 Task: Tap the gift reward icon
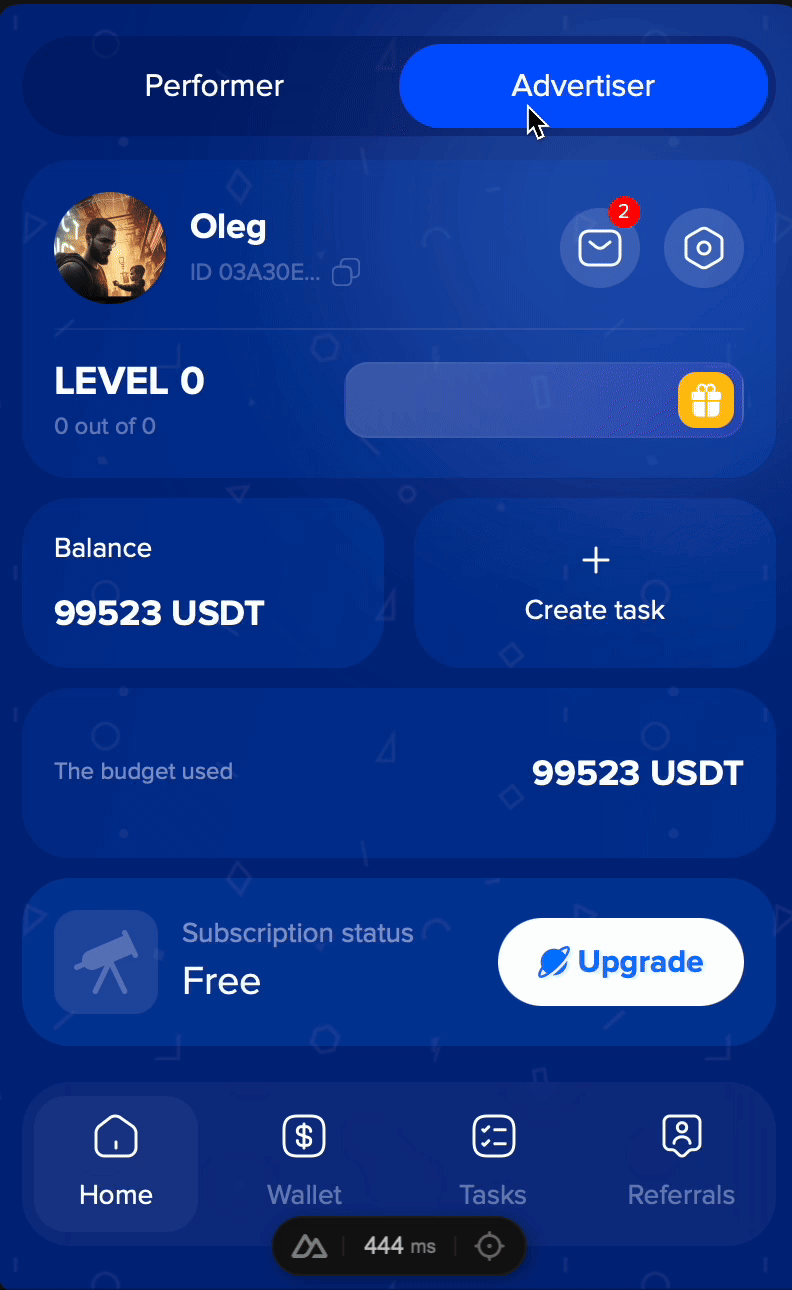click(706, 400)
